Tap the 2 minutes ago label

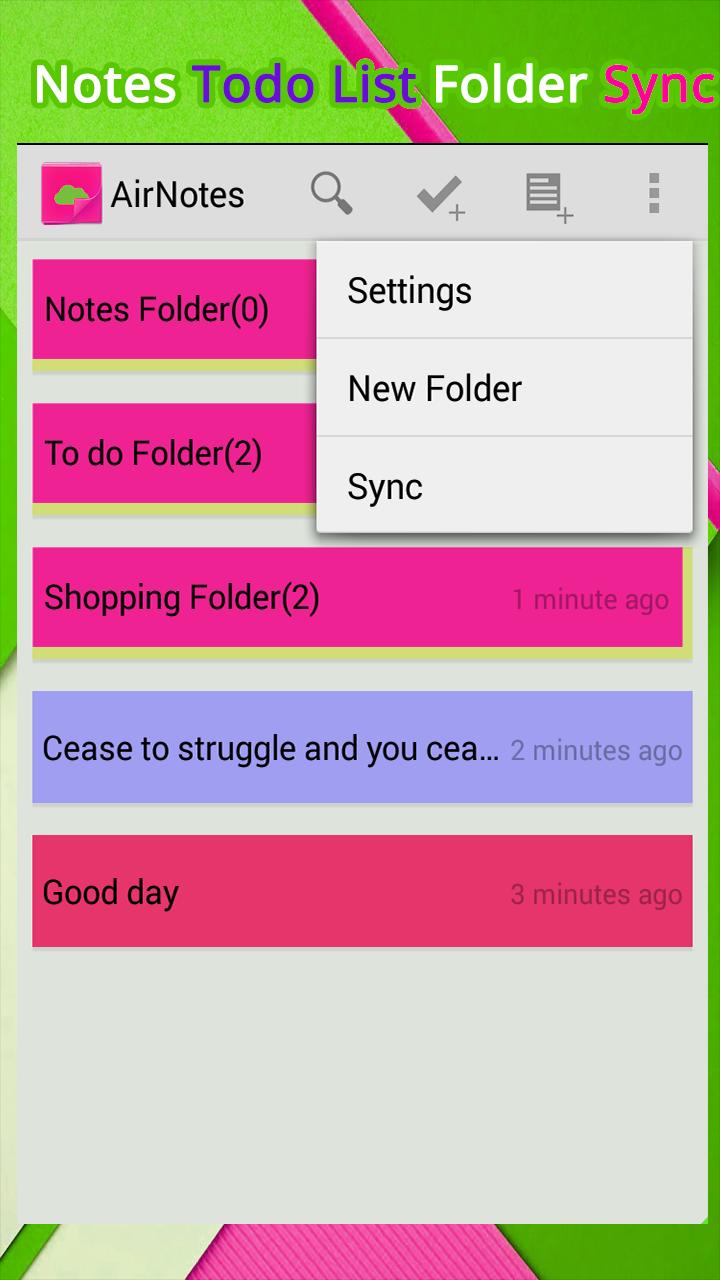[597, 751]
